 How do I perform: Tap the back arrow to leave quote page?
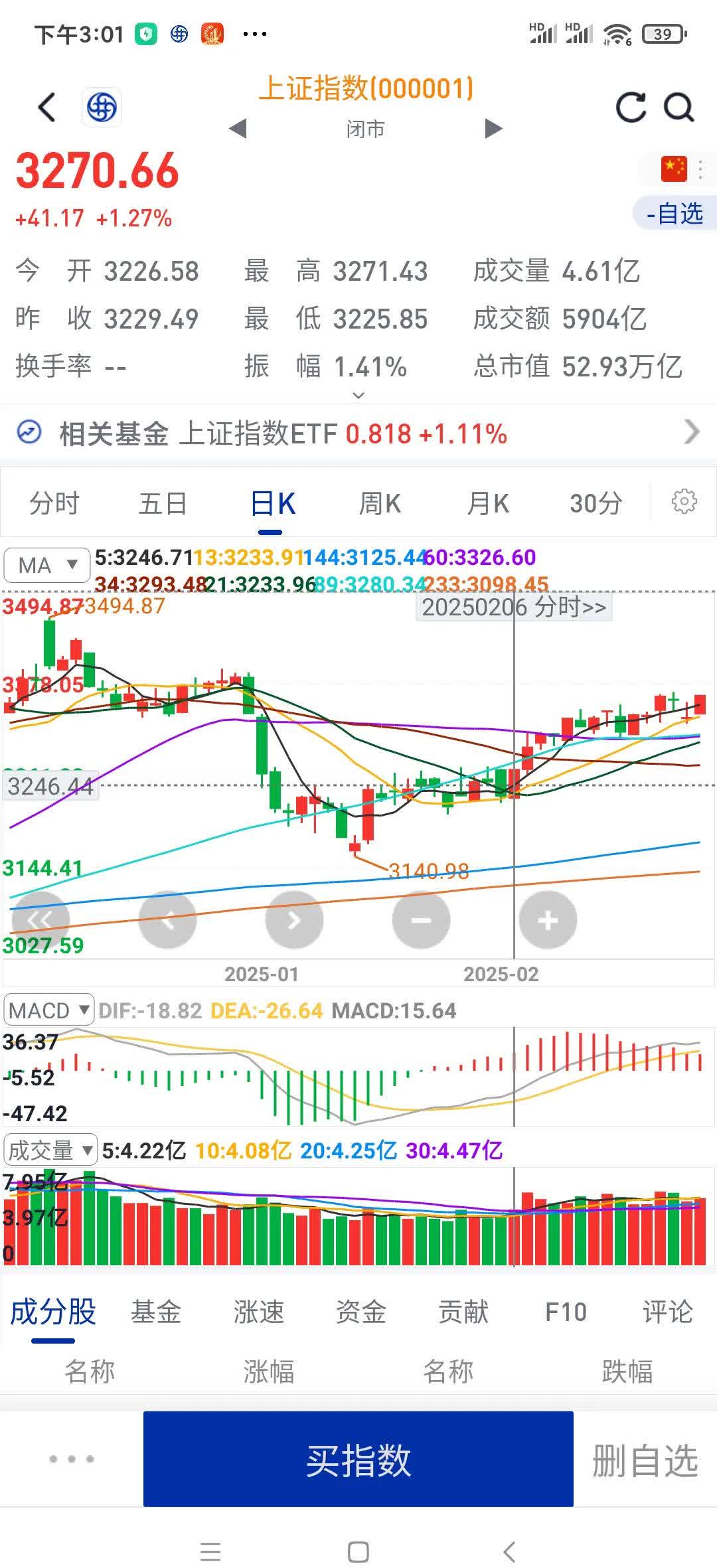pyautogui.click(x=46, y=106)
